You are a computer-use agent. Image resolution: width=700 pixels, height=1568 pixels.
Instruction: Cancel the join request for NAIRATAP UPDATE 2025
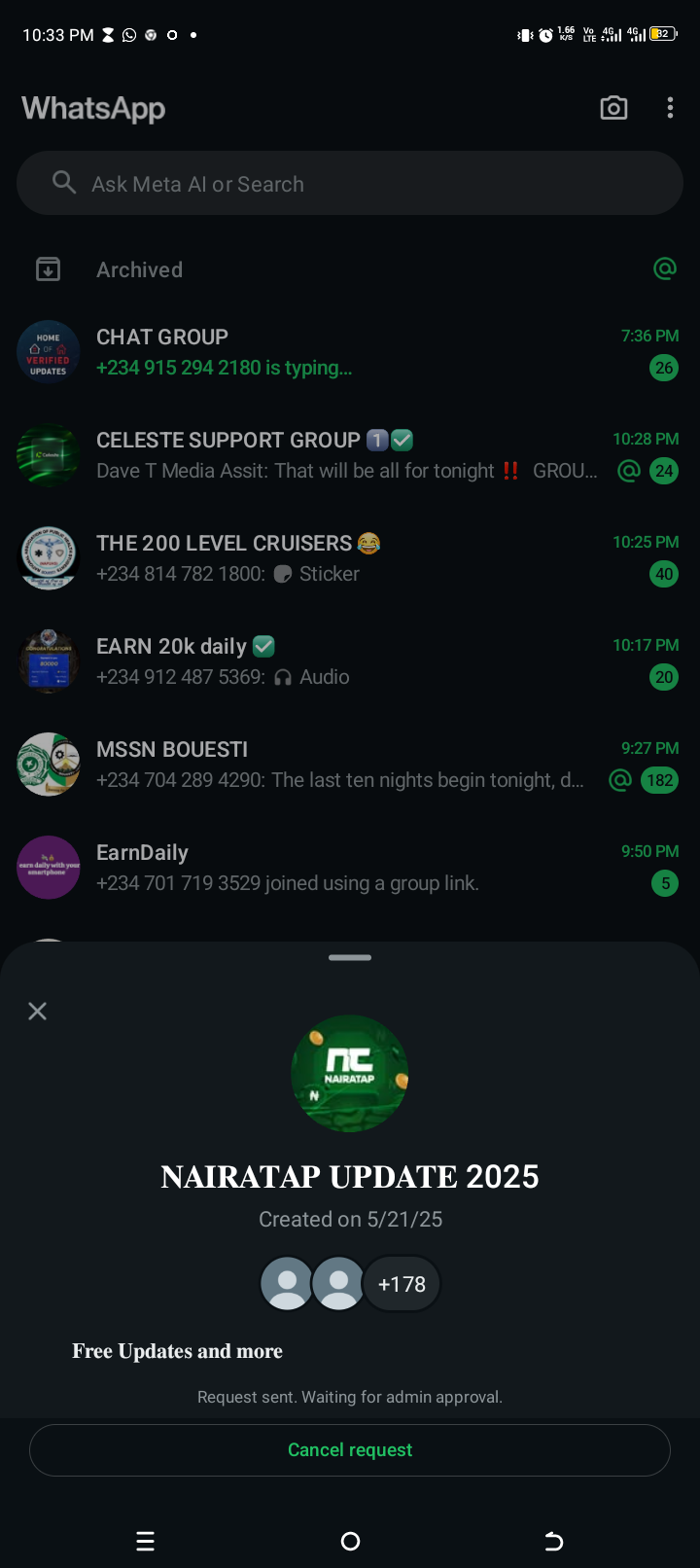point(350,1449)
